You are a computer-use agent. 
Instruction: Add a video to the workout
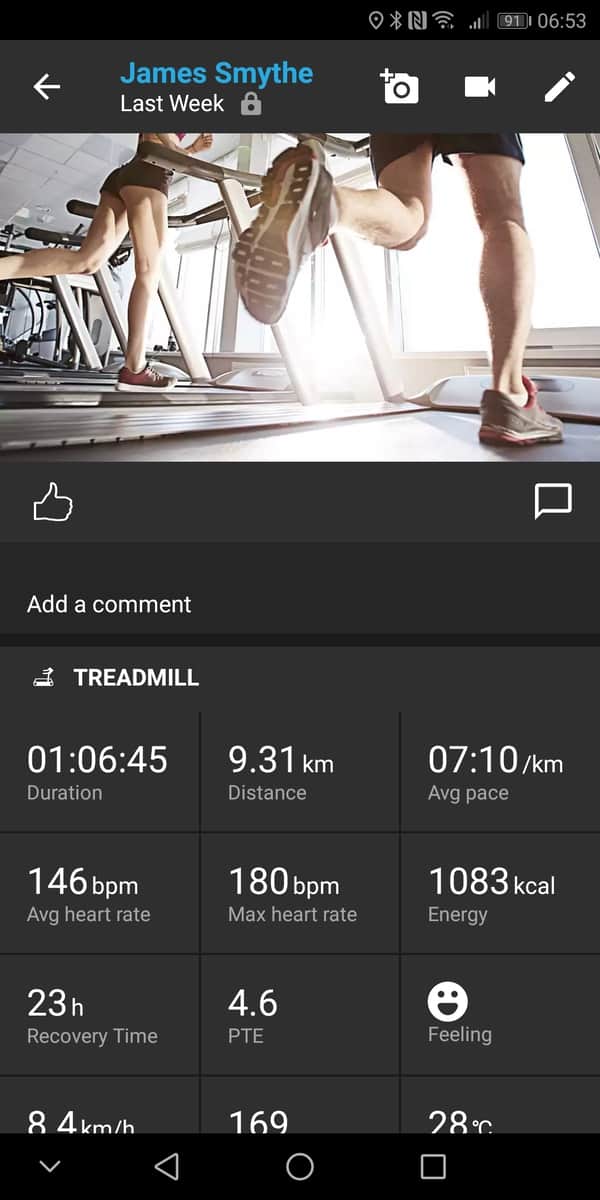(480, 87)
